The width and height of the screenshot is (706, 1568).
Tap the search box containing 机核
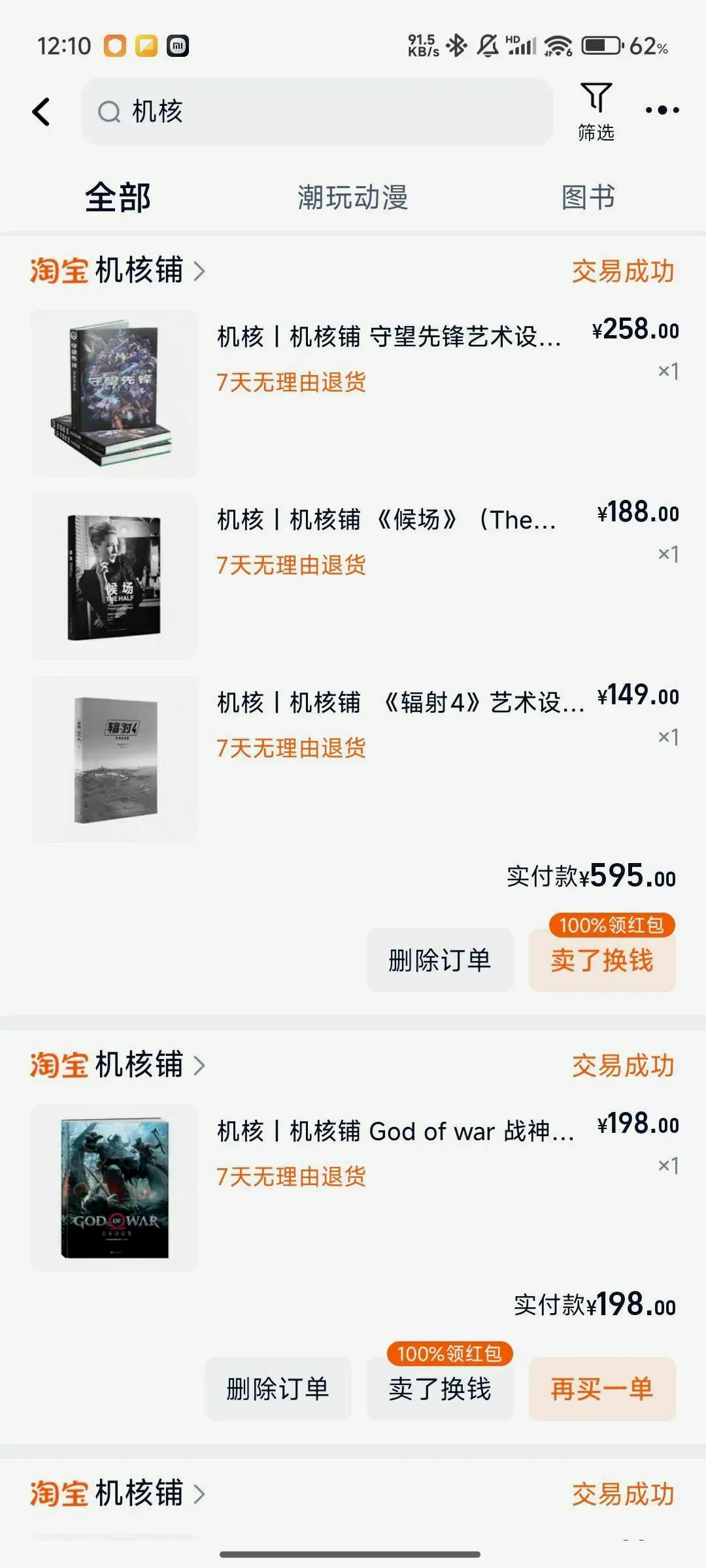pyautogui.click(x=316, y=112)
